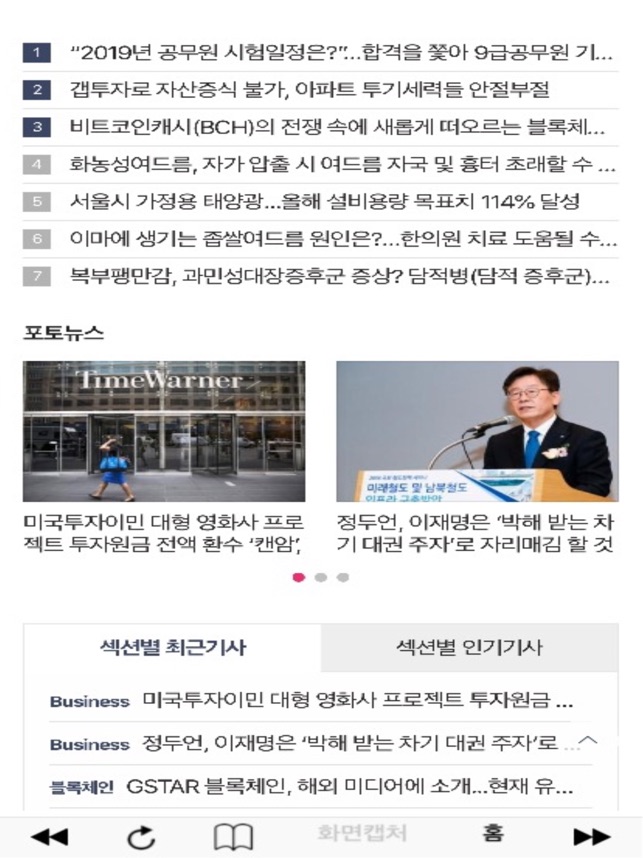The image size is (643, 858).
Task: Select the second photo news page dot
Action: coord(320,577)
